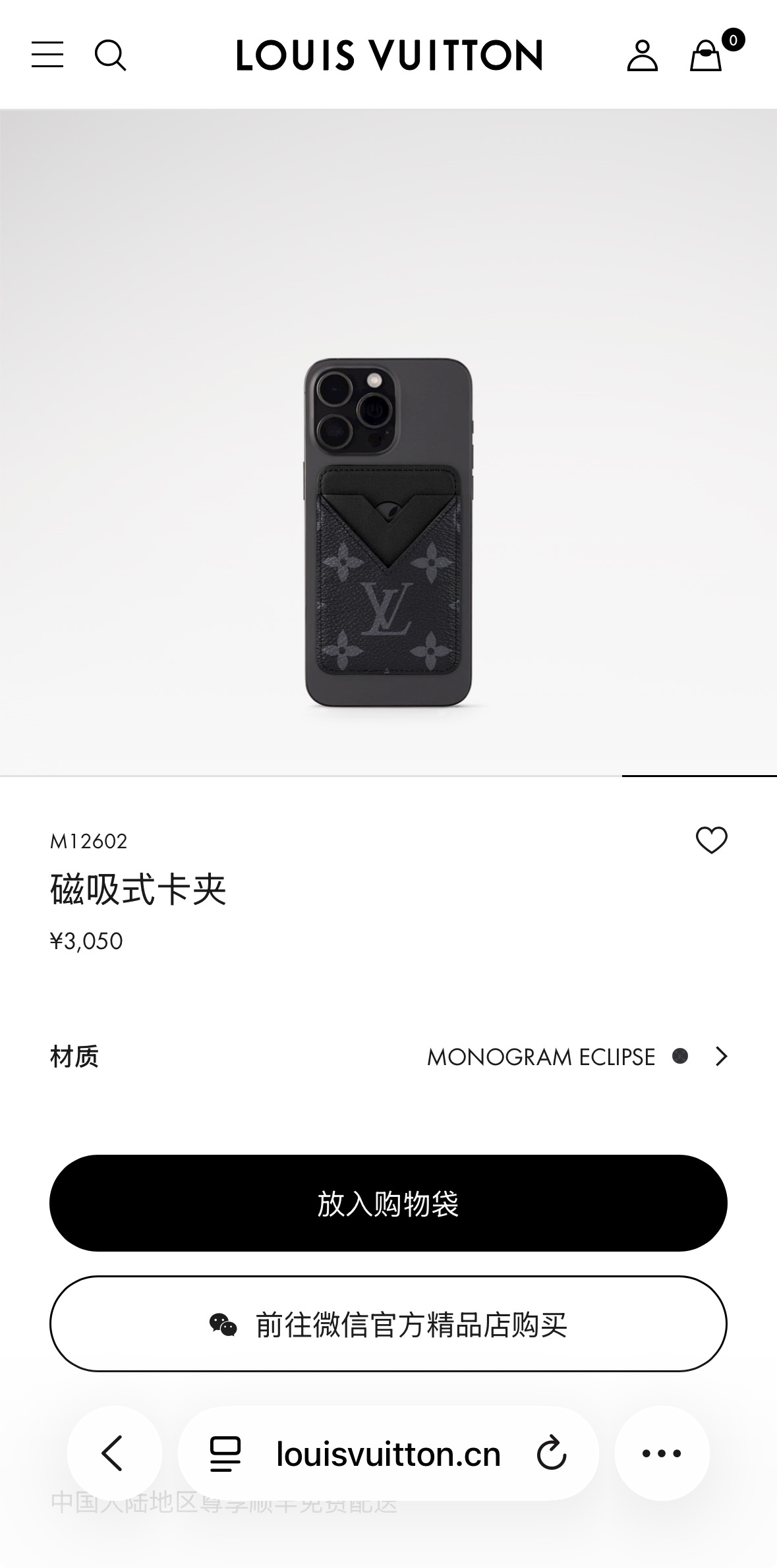
Task: Add product to wishlist with heart icon
Action: pos(712,840)
